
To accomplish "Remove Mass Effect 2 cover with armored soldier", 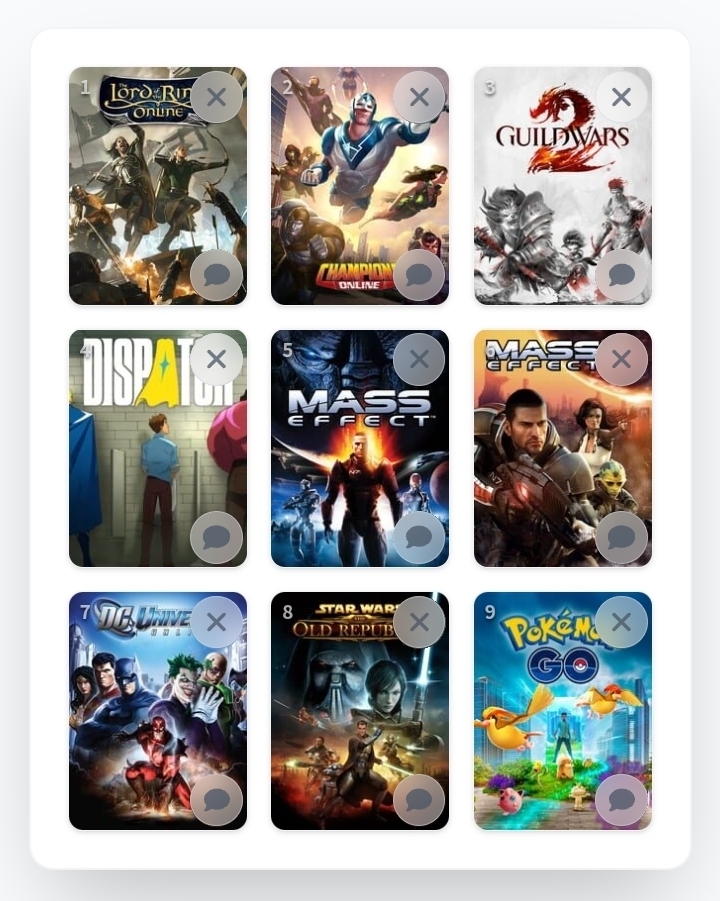I will coord(621,359).
